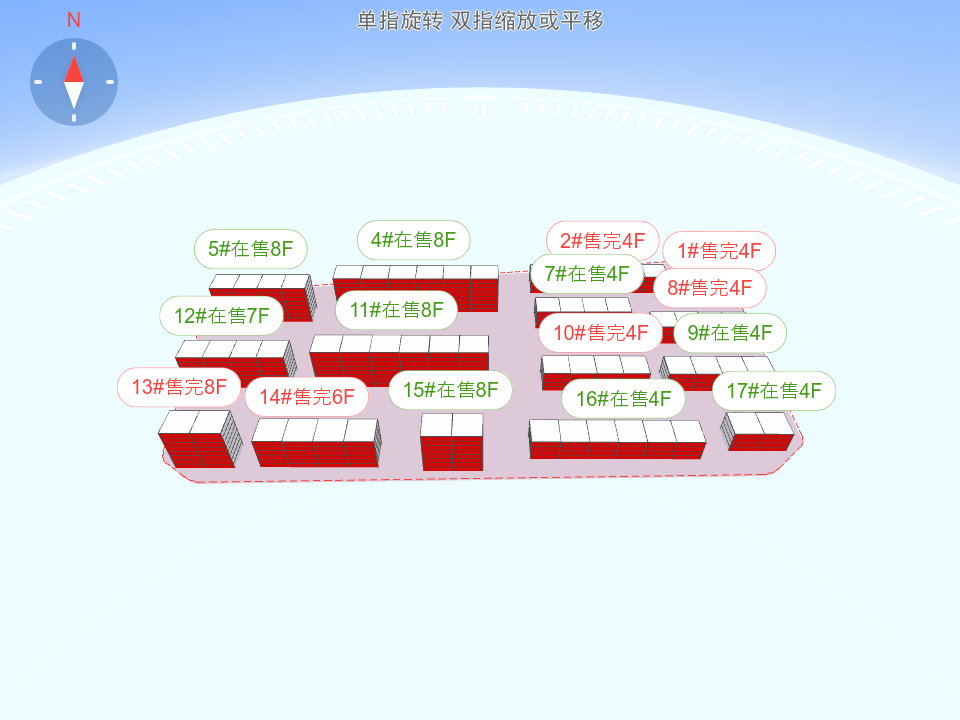View the 15#在售8F building
Image resolution: width=960 pixels, height=720 pixels.
(450, 390)
